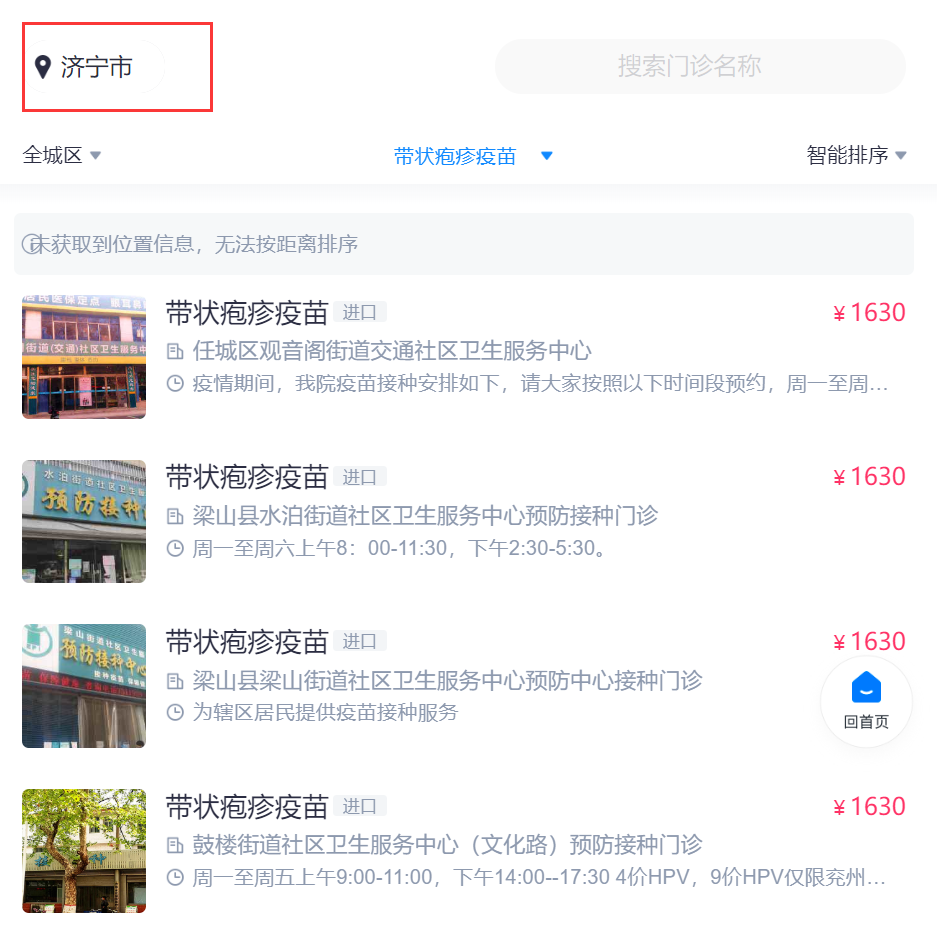
Task: Open 鼓楼街道社区卫生服务中心（文化路）预防接种门诊
Action: point(447,845)
